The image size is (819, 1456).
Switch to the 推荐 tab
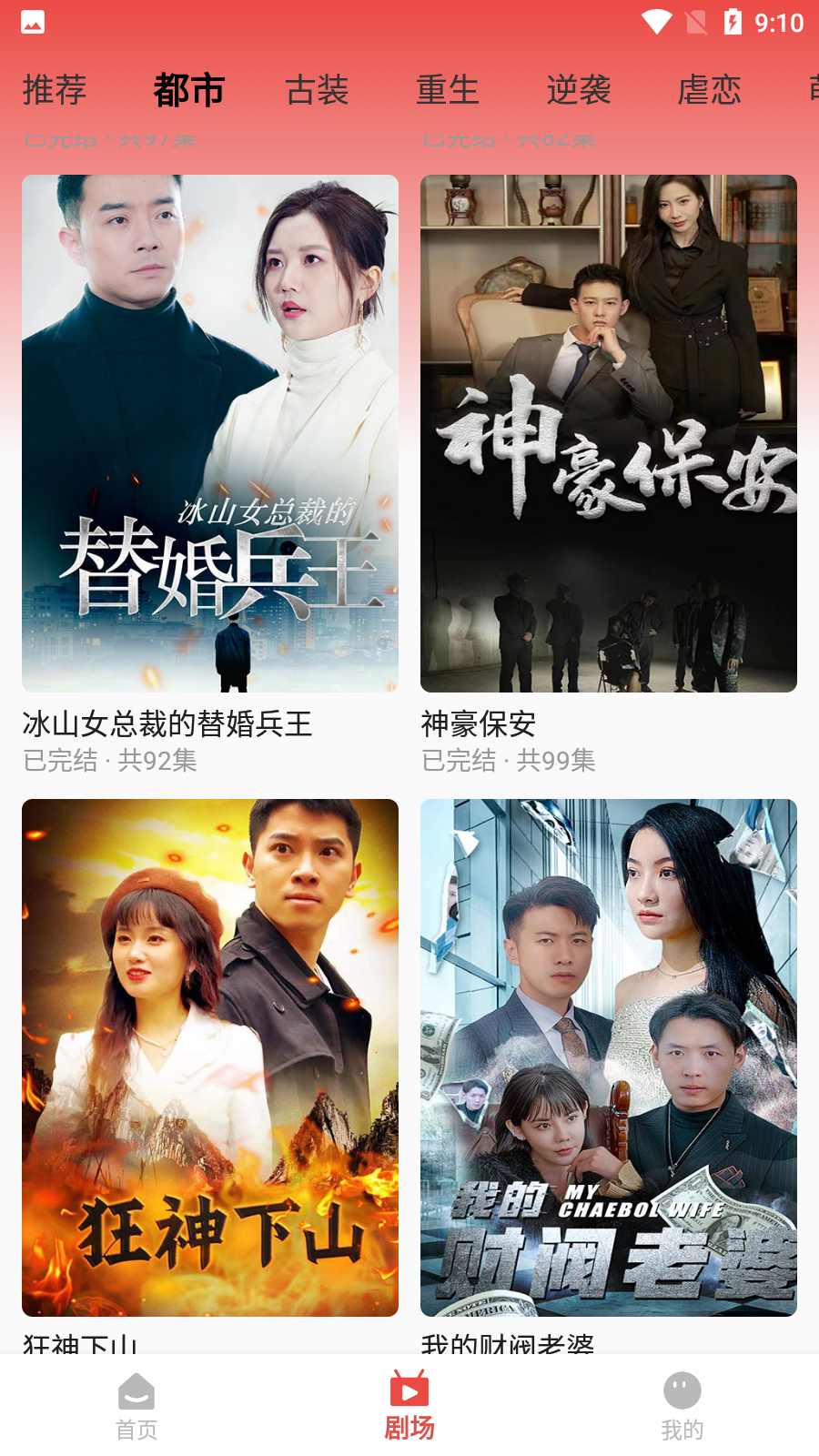(55, 90)
